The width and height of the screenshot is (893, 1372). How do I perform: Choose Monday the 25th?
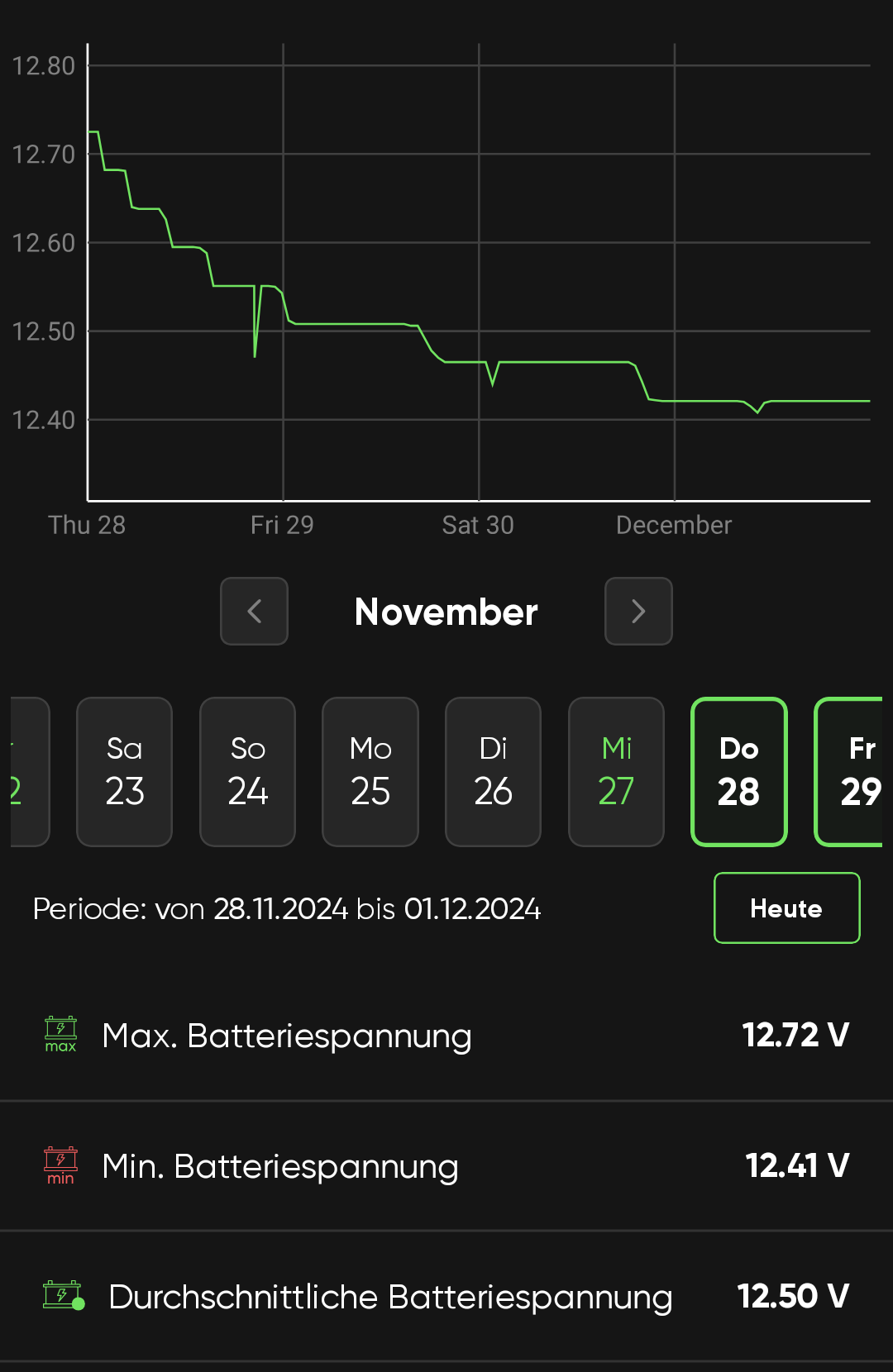click(x=370, y=772)
